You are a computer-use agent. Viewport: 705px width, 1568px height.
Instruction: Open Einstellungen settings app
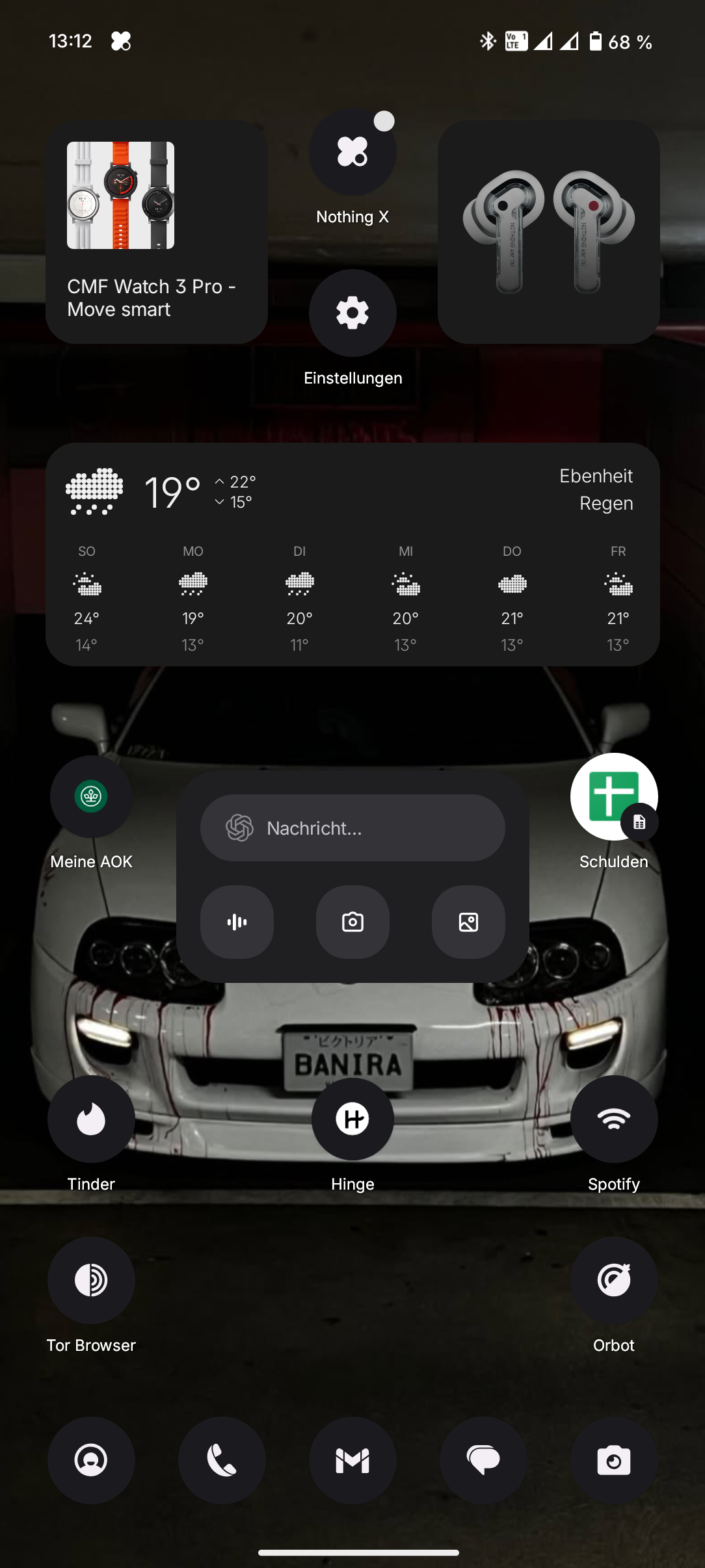[x=352, y=313]
